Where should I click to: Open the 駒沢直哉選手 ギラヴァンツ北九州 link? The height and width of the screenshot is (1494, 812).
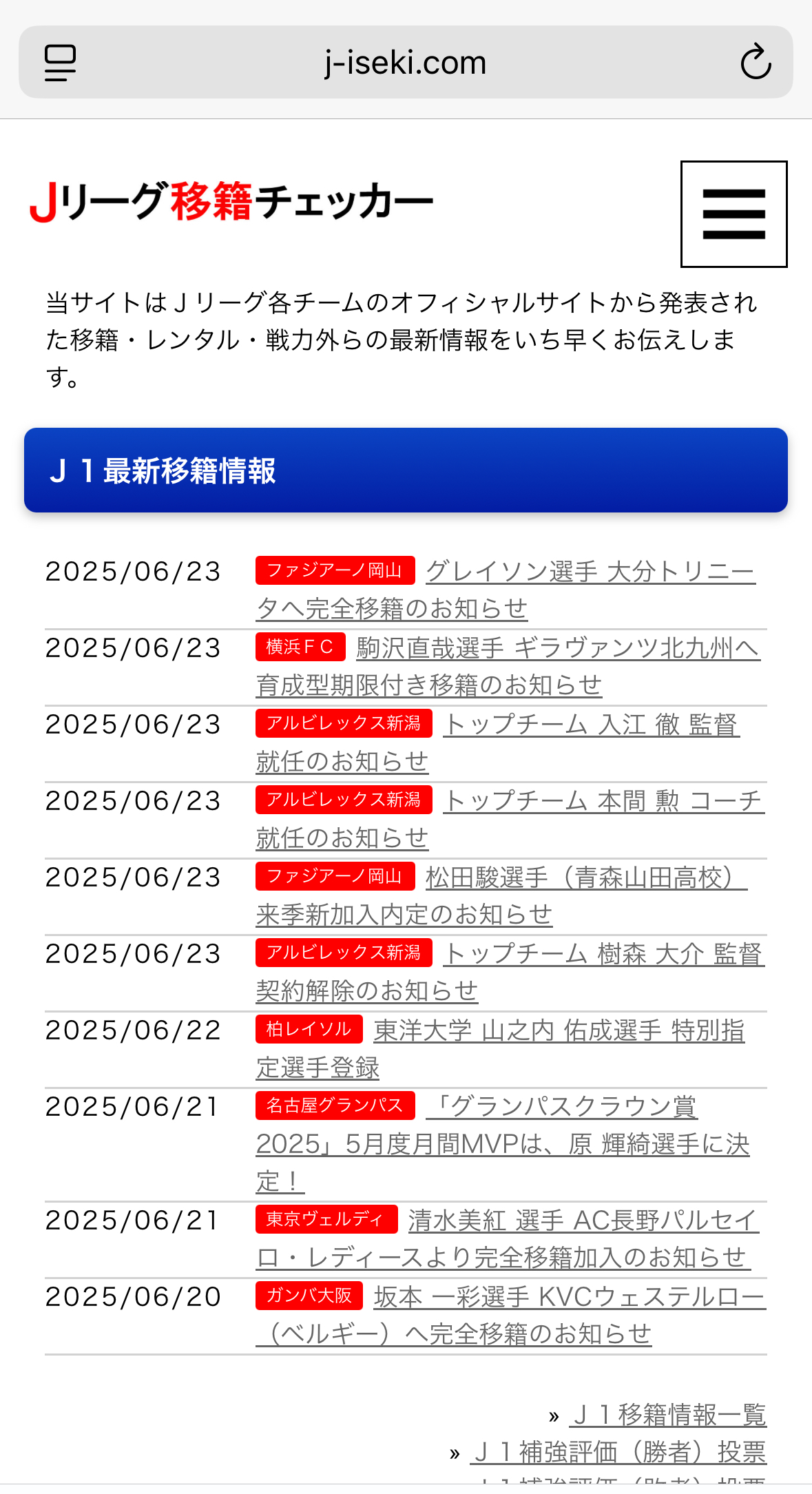click(x=508, y=666)
